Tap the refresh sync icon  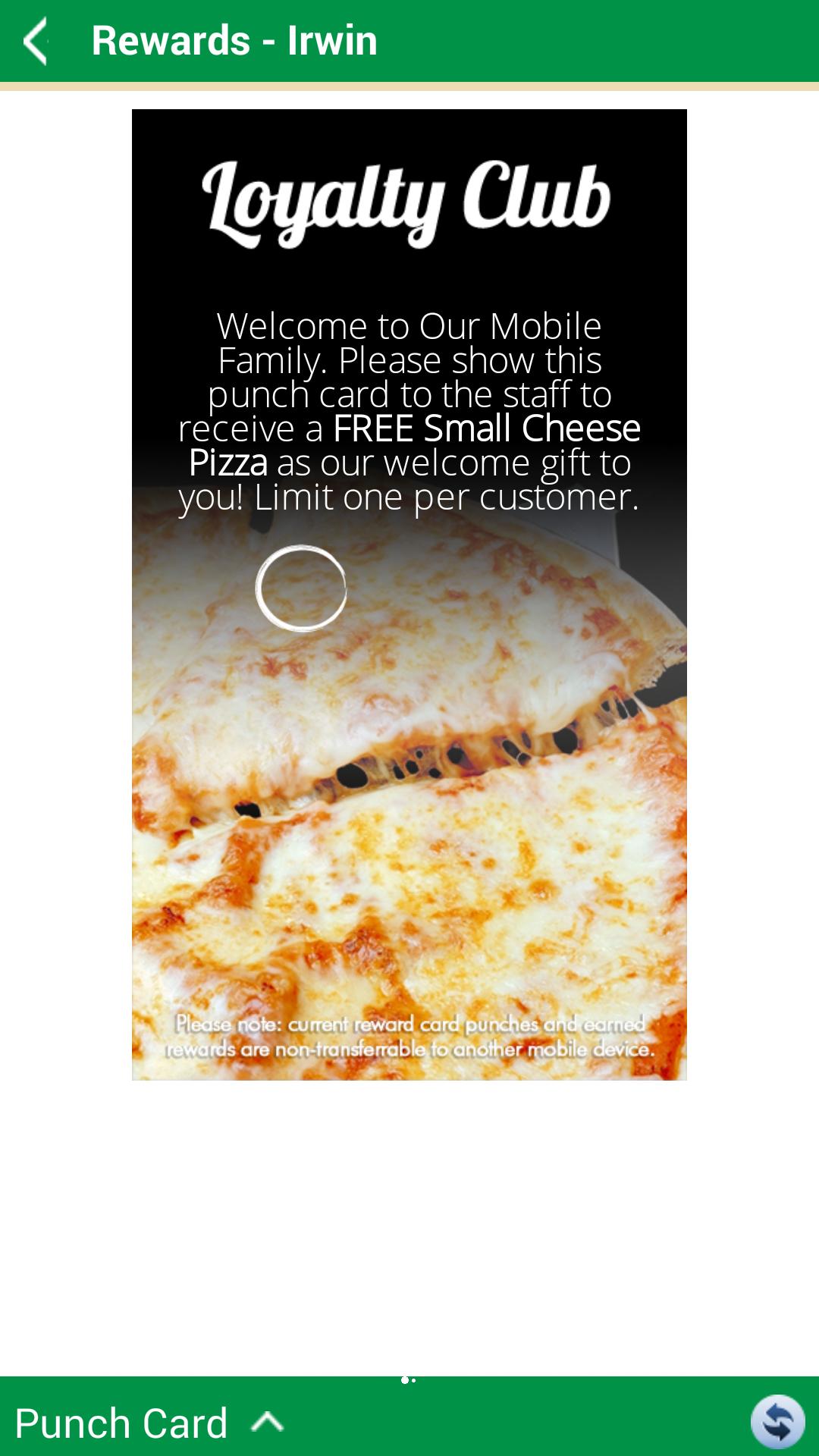pos(777,1422)
